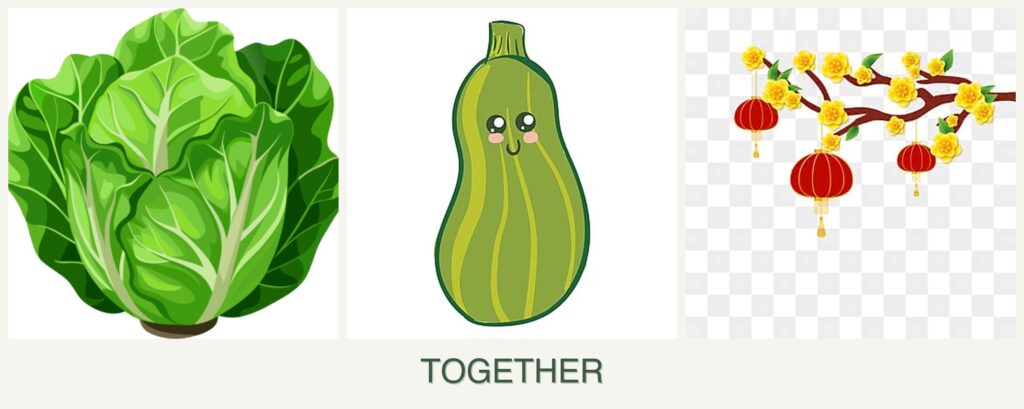Image resolution: width=1024 pixels, height=409 pixels.
Task: Pick the red lanterns branch picture
Action: coord(850,174)
